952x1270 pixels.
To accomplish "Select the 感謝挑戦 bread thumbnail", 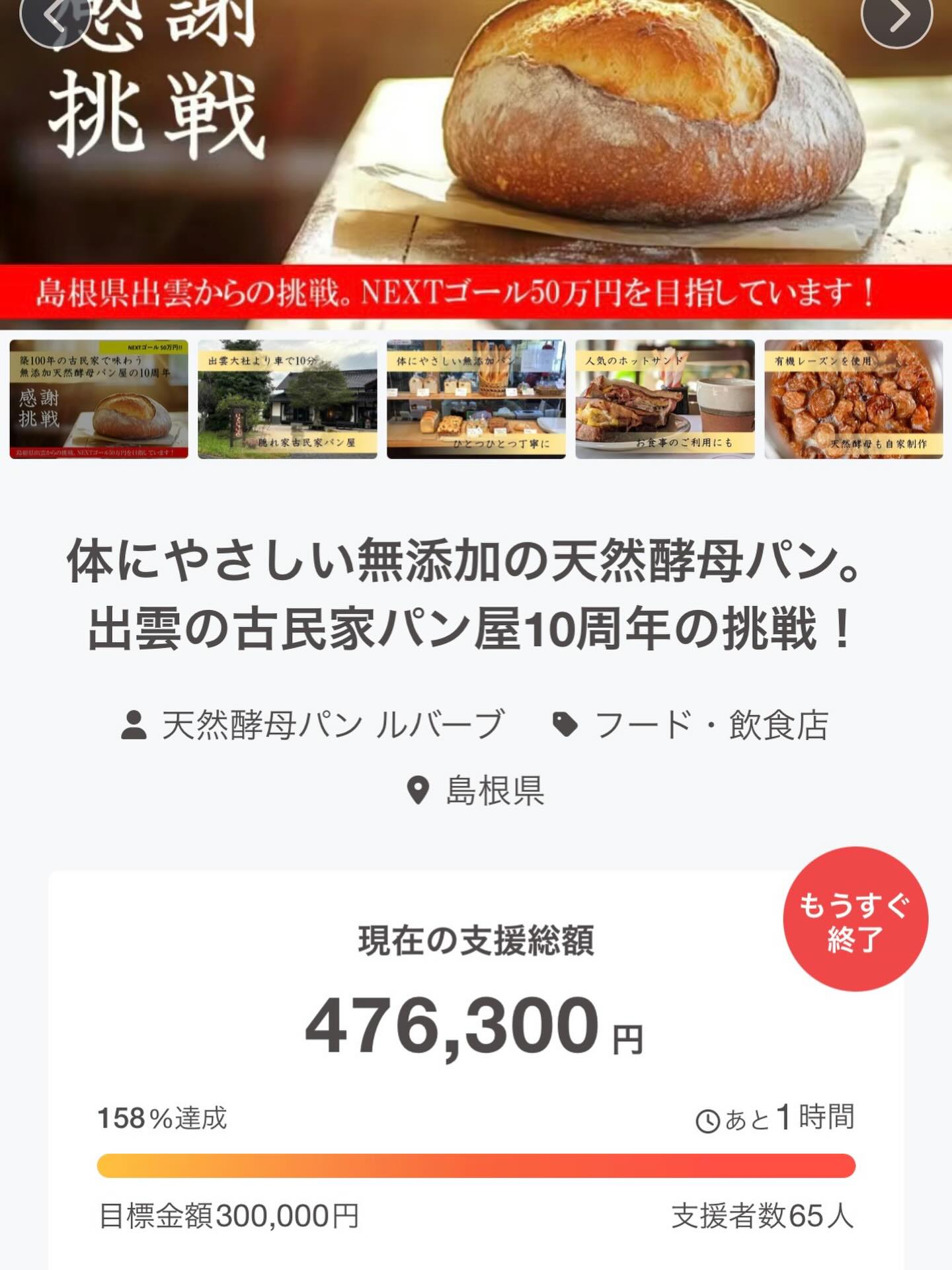I will click(x=99, y=399).
